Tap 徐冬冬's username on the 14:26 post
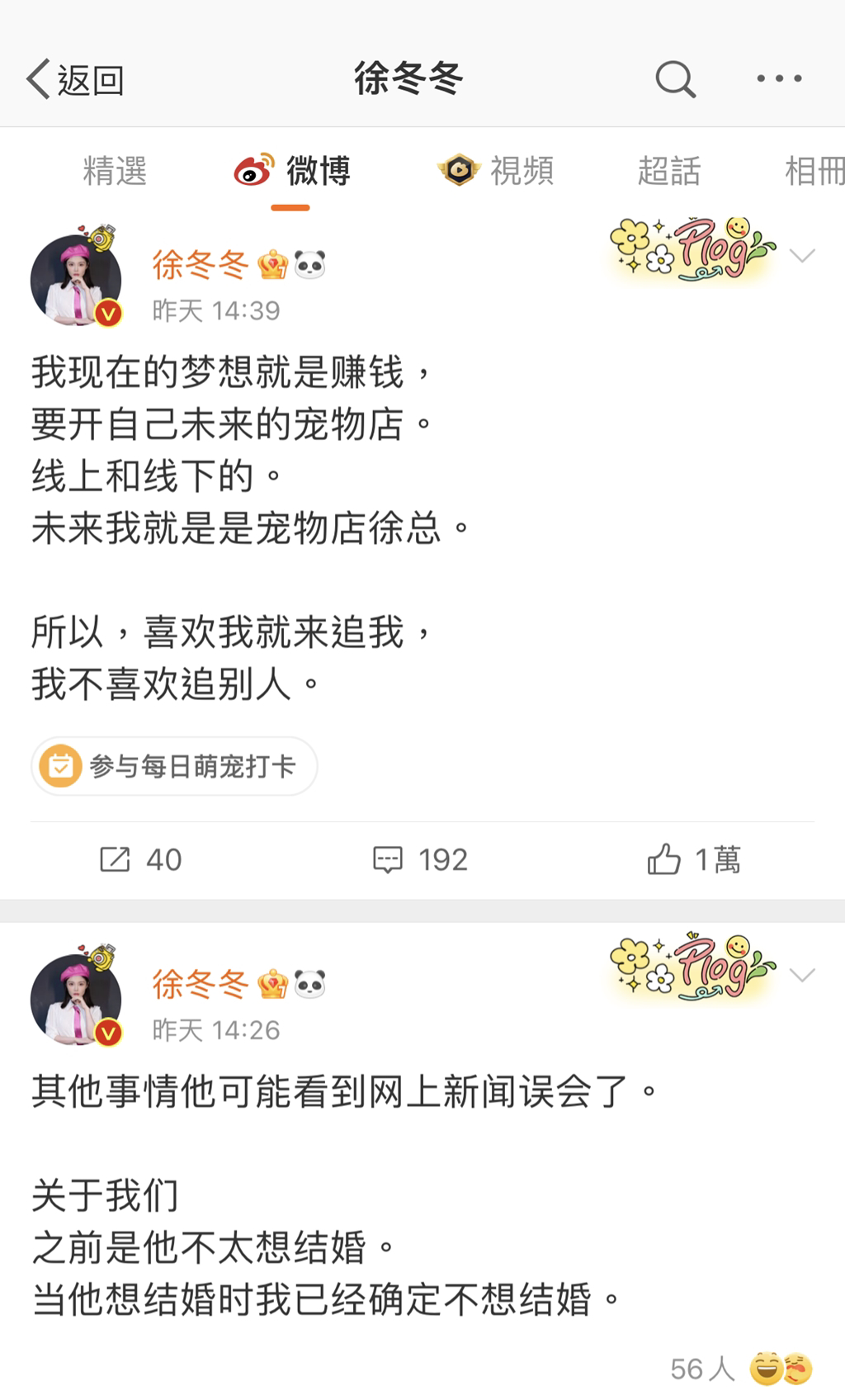This screenshot has width=845, height=1400. [201, 984]
